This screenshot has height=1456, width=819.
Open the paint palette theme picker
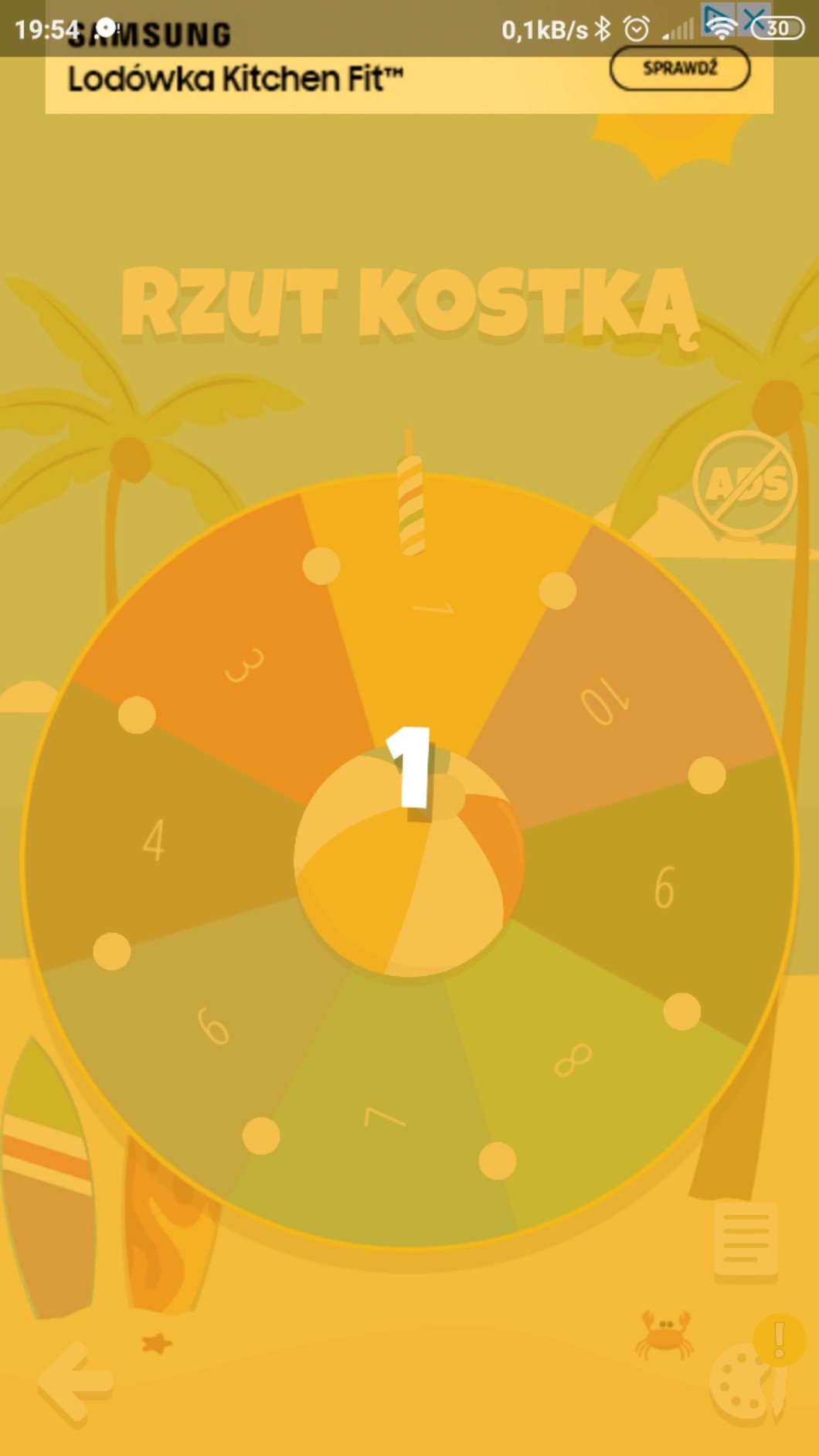tap(743, 1383)
